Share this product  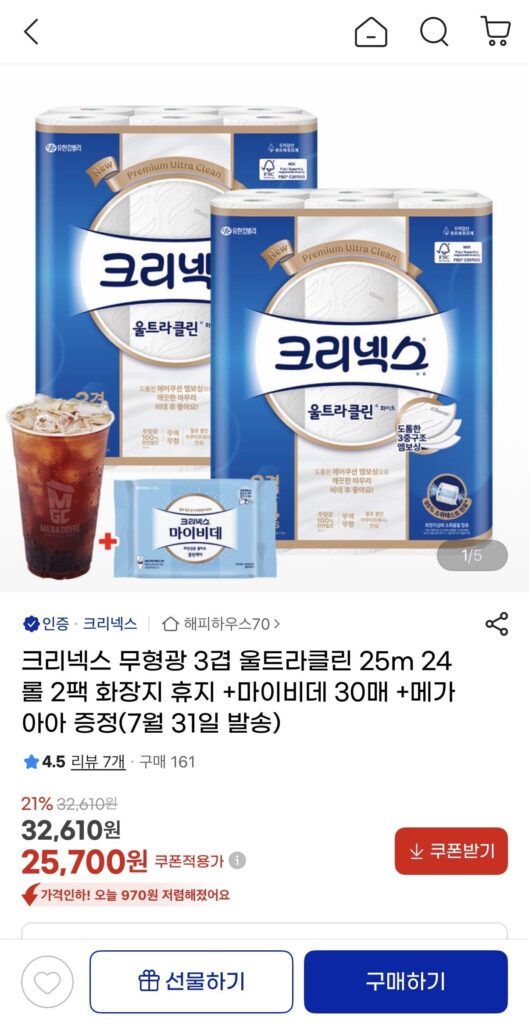pos(497,624)
